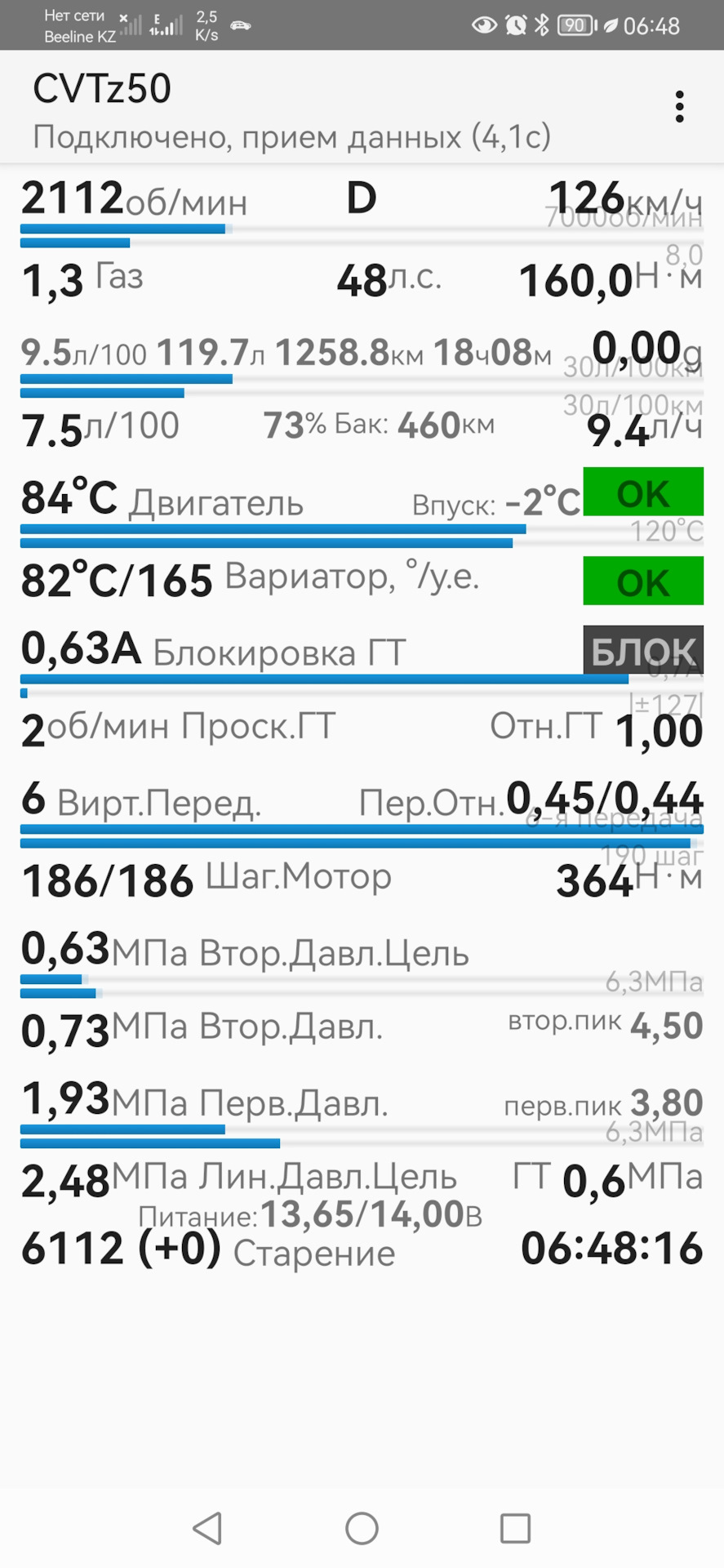Open the CVTz50 overflow menu
The width and height of the screenshot is (724, 1568).
pyautogui.click(x=679, y=108)
